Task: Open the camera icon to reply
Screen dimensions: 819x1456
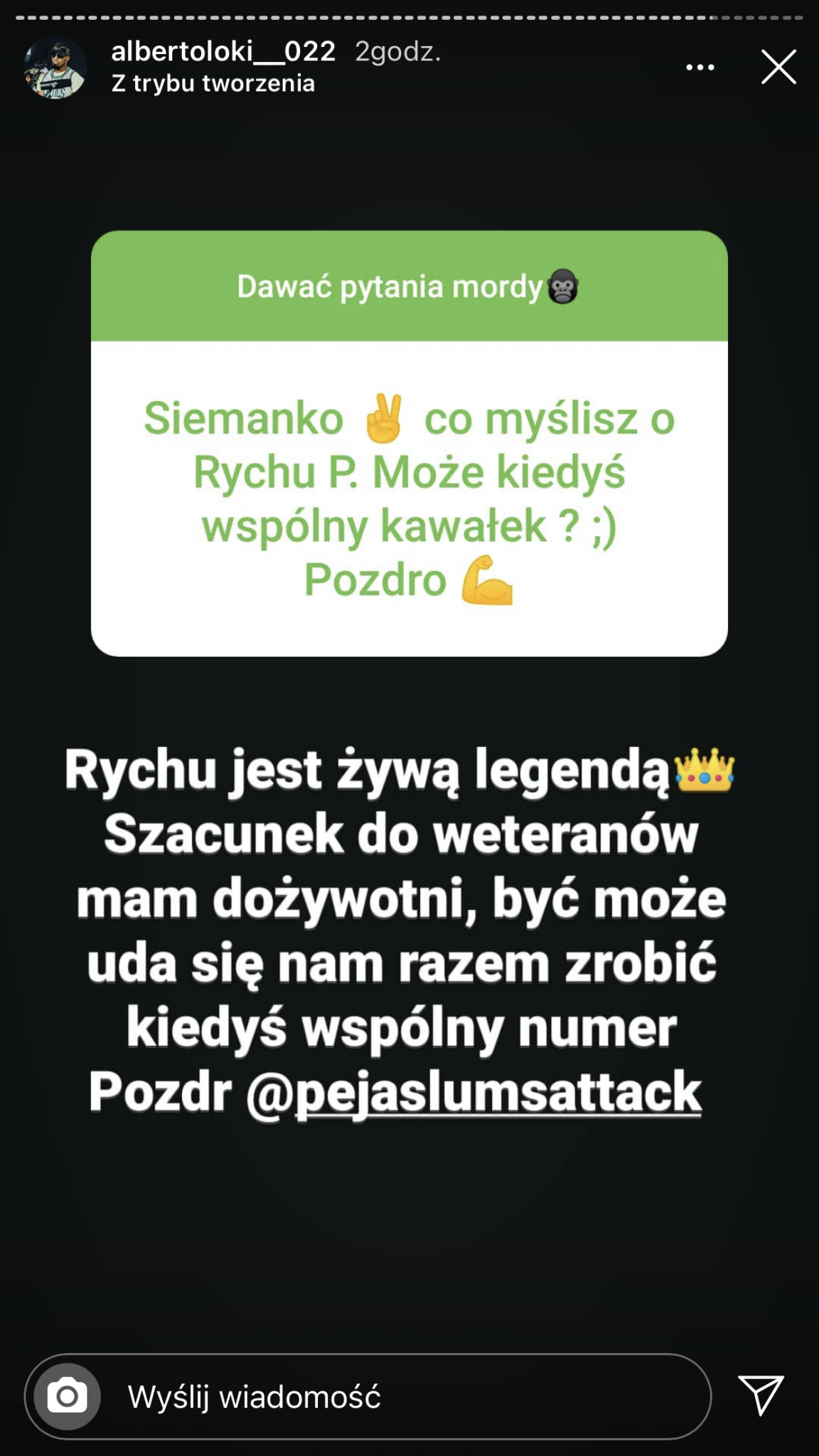Action: [x=67, y=1396]
